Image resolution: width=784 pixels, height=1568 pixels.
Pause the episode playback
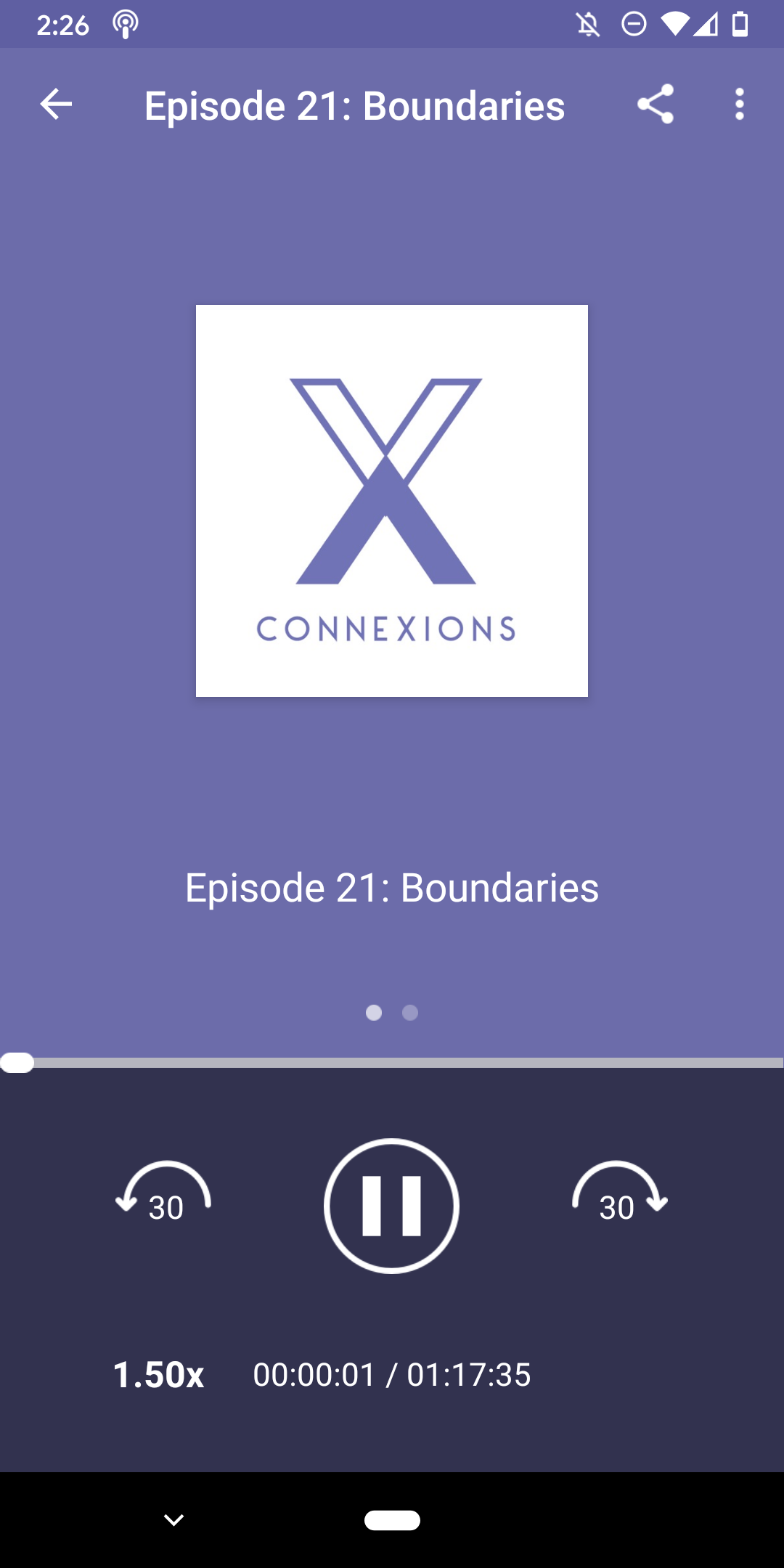click(x=391, y=1206)
